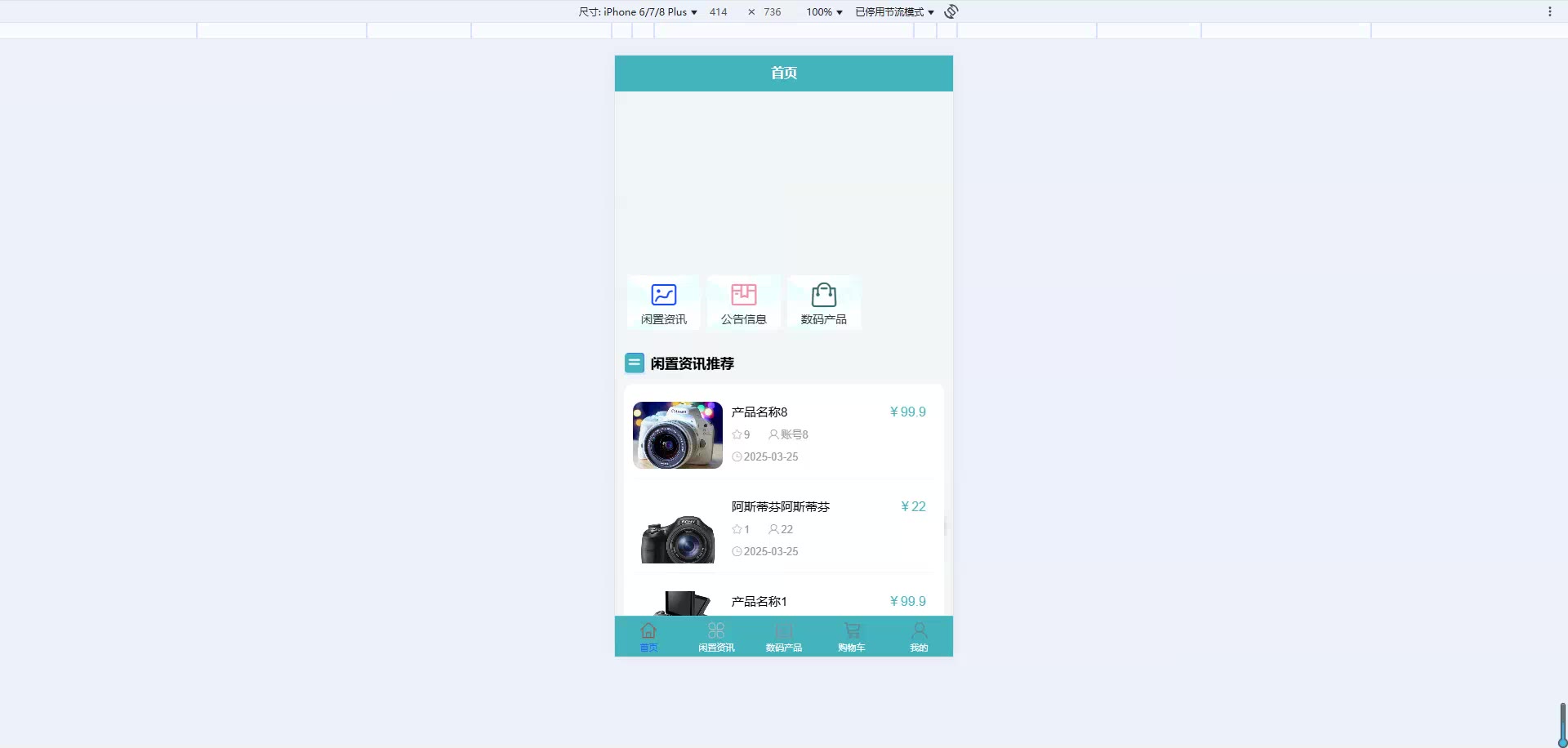The height and width of the screenshot is (748, 1568).
Task: Switch to the 购物车 tab
Action: pyautogui.click(x=851, y=637)
